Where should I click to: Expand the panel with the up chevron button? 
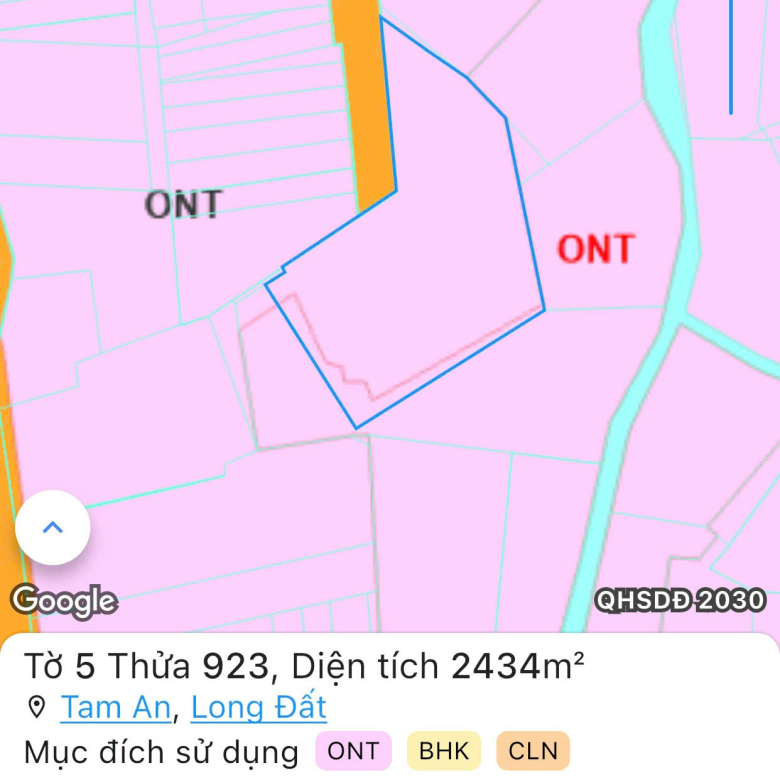coord(53,527)
